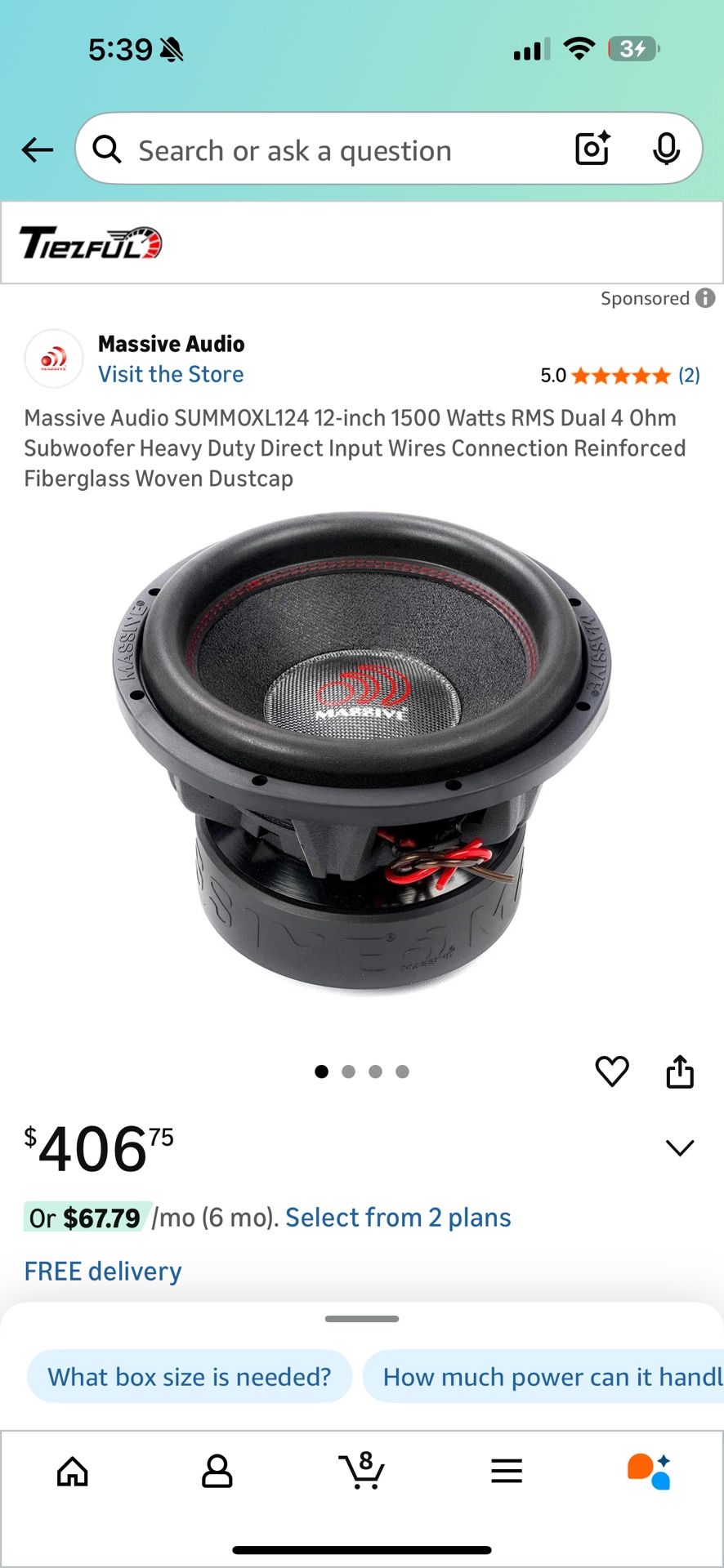Viewport: 724px width, 1568px height.
Task: Tap the search or ask field
Action: [327, 150]
